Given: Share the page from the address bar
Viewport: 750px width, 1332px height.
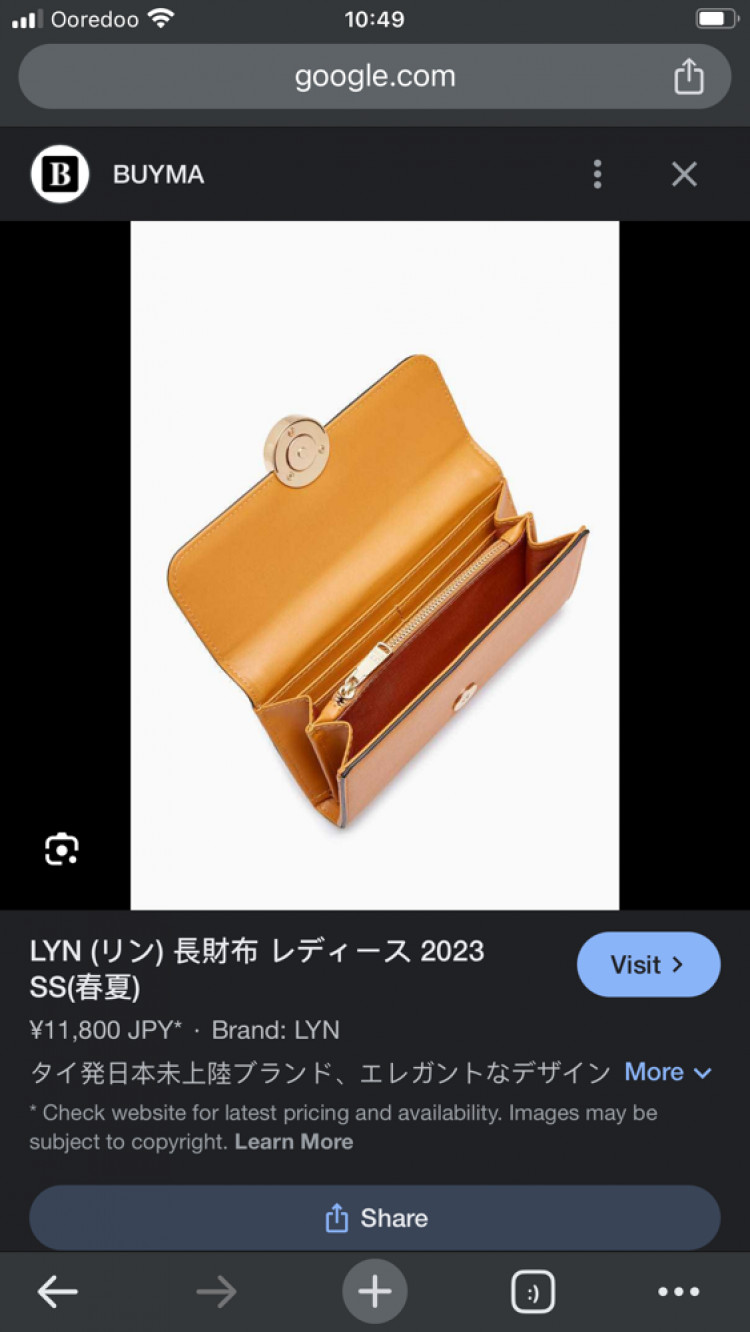Looking at the screenshot, I should tap(688, 77).
